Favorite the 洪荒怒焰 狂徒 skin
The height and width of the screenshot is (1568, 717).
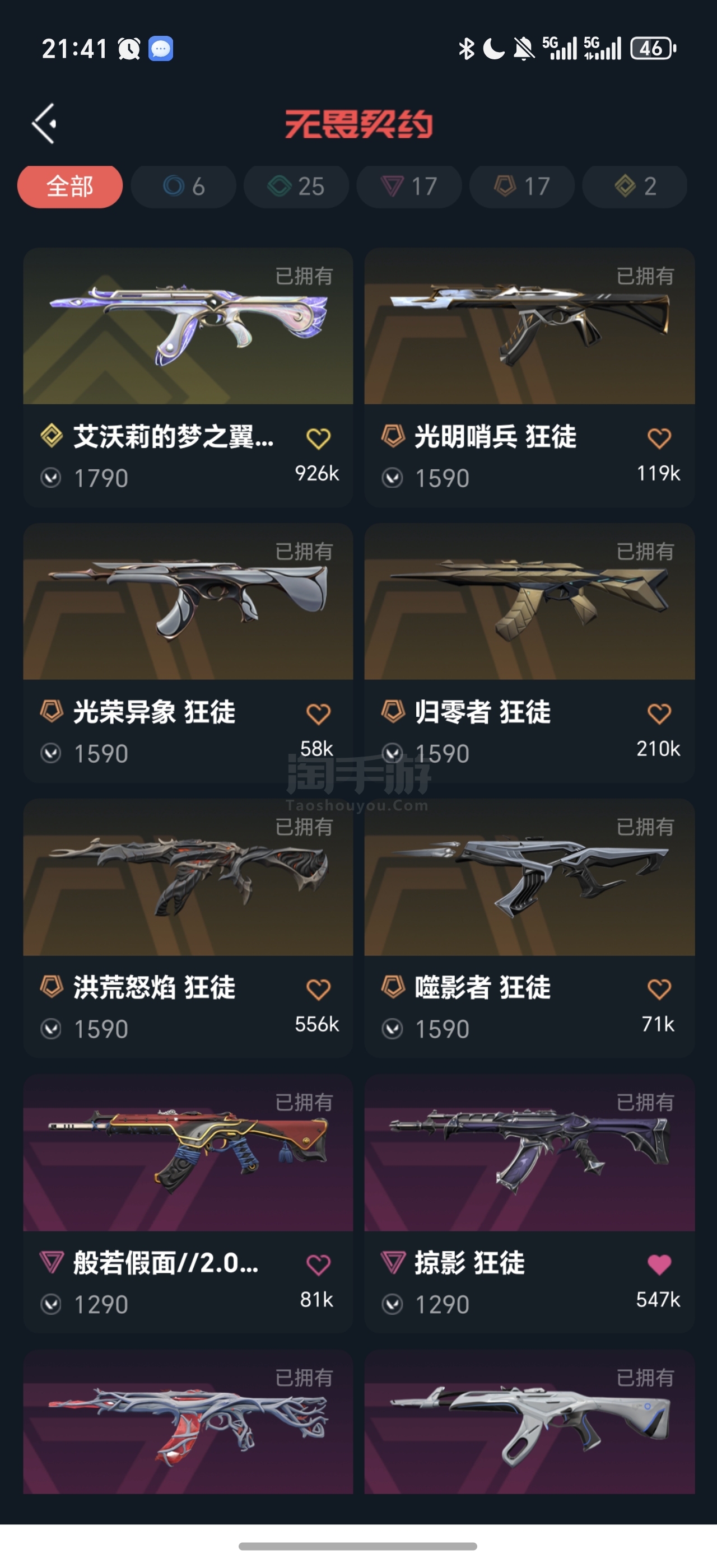pyautogui.click(x=318, y=989)
